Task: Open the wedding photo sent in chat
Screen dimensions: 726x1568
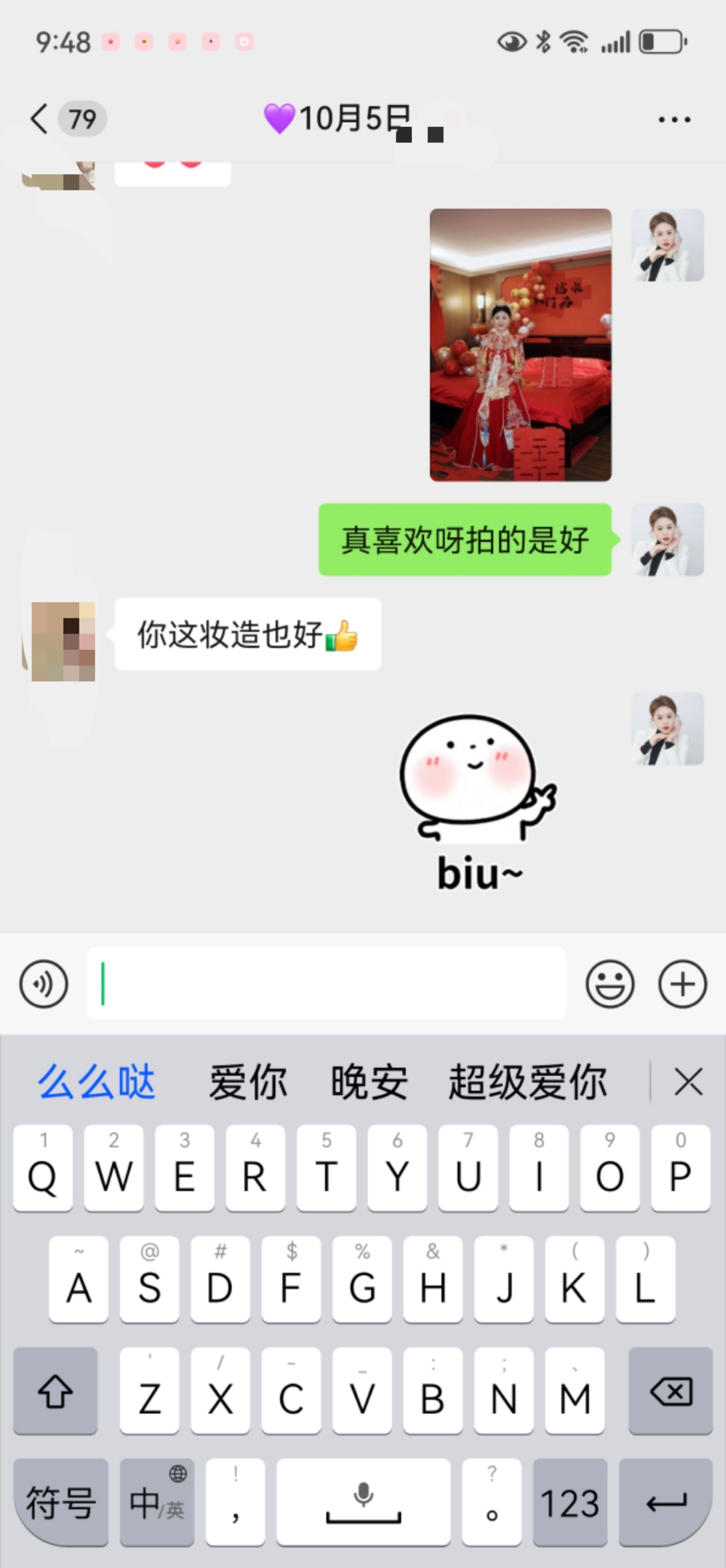Action: coord(520,345)
